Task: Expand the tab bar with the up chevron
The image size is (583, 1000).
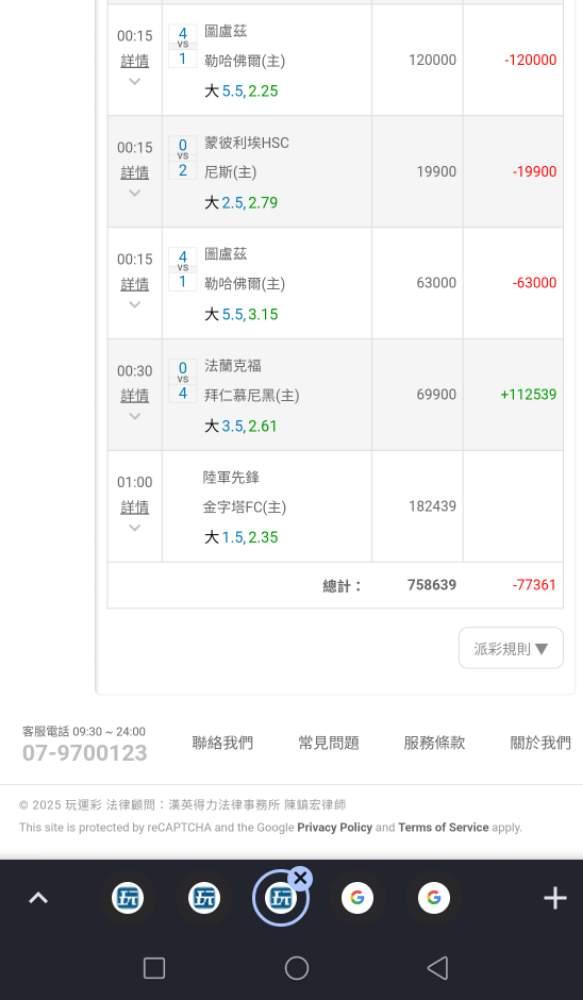Action: (x=38, y=899)
